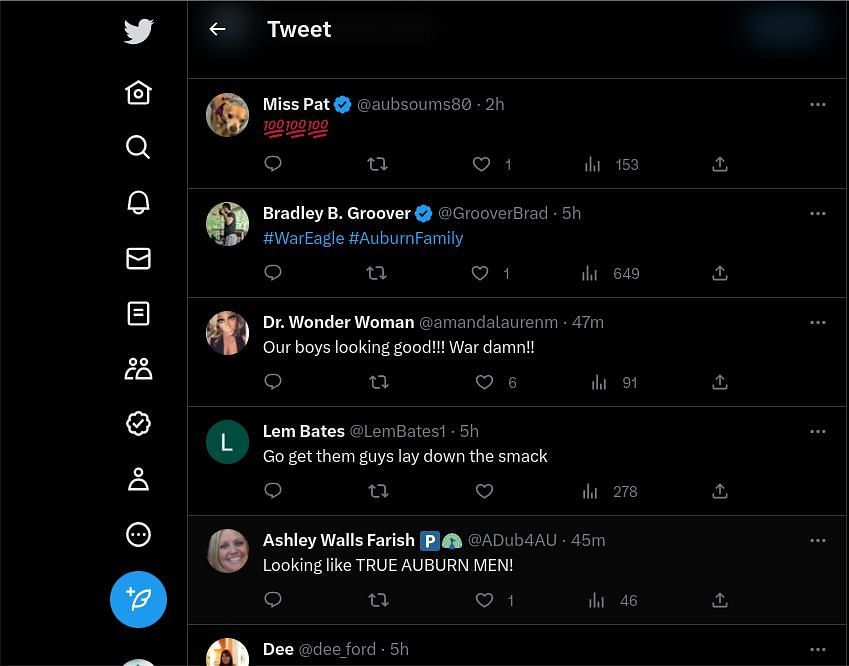Go back from the Tweet view
The image size is (849, 666).
coord(217,29)
